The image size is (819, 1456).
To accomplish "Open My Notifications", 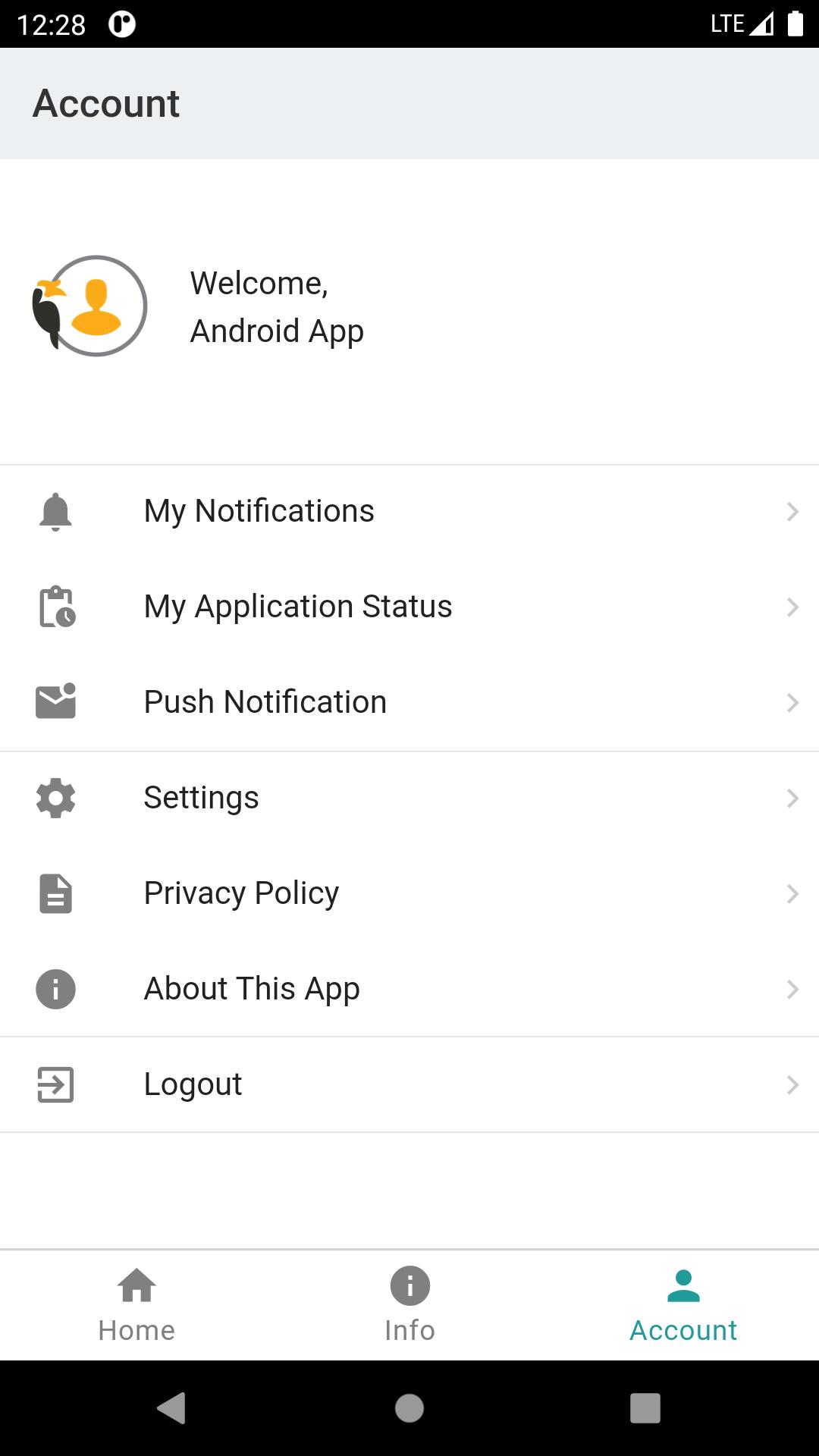I will click(409, 512).
